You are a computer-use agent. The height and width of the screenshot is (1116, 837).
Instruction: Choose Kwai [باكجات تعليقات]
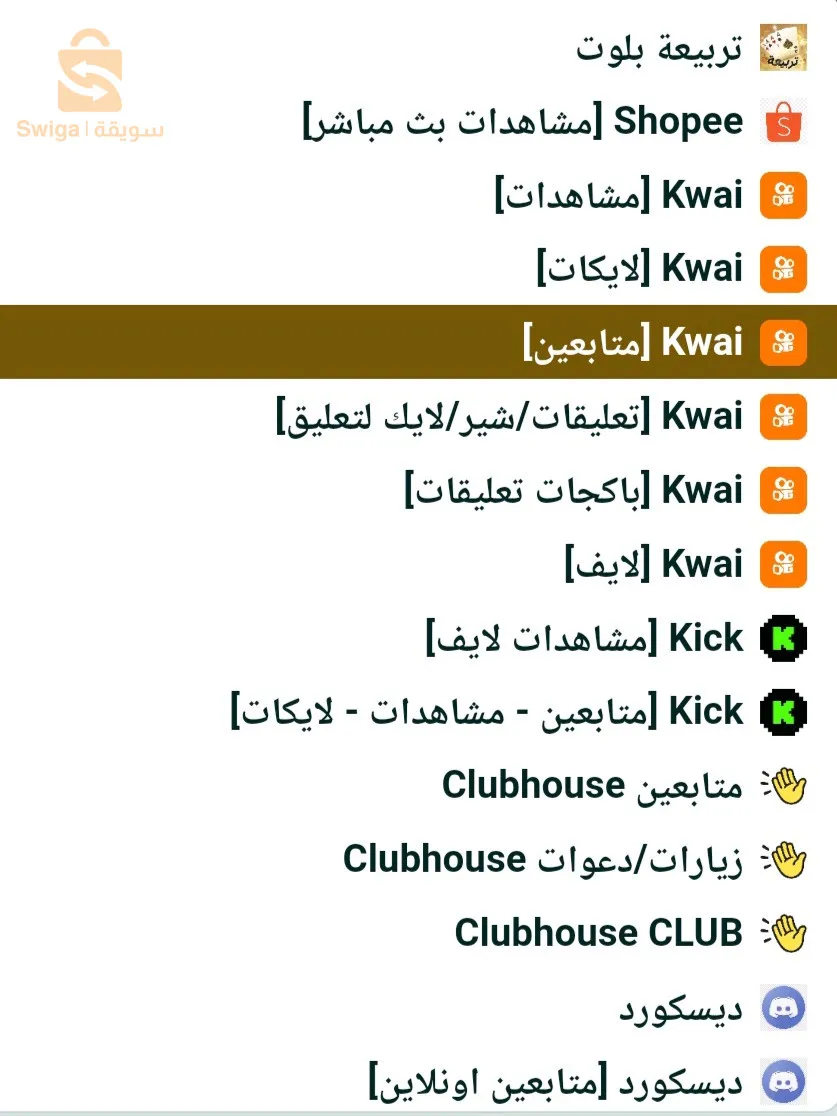pyautogui.click(x=573, y=491)
